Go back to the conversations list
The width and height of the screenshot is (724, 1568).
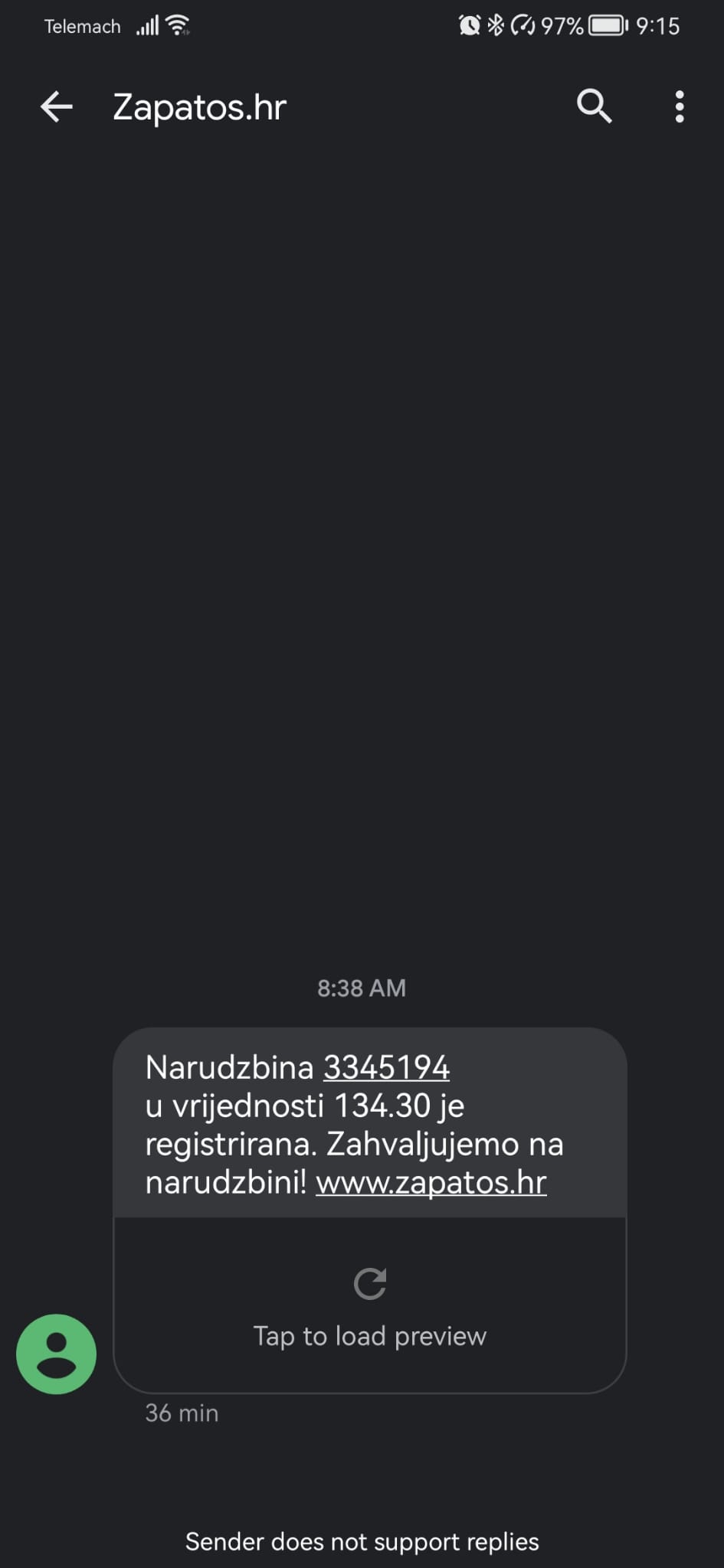point(56,106)
